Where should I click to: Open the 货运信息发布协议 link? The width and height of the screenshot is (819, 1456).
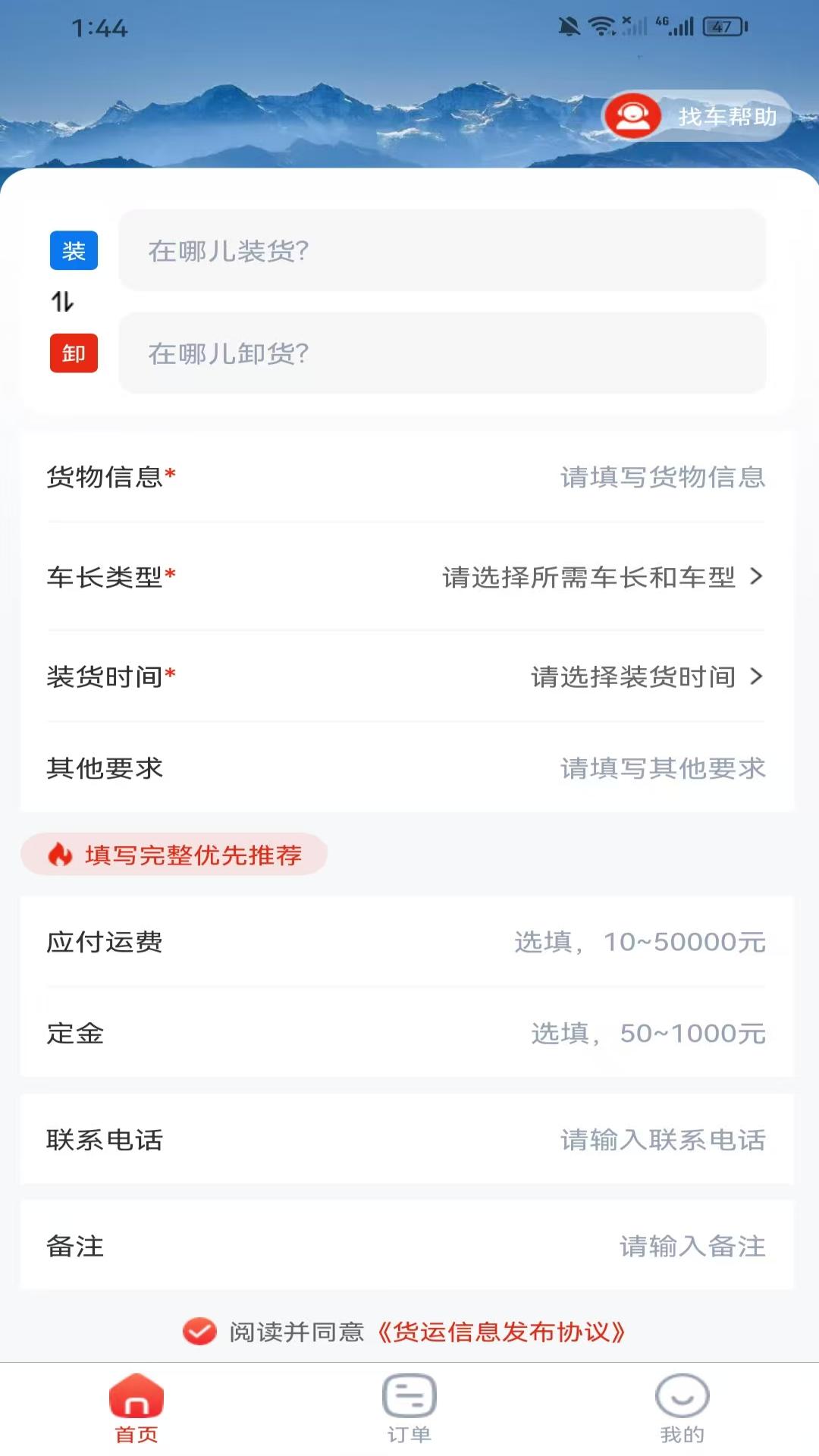coord(500,1332)
